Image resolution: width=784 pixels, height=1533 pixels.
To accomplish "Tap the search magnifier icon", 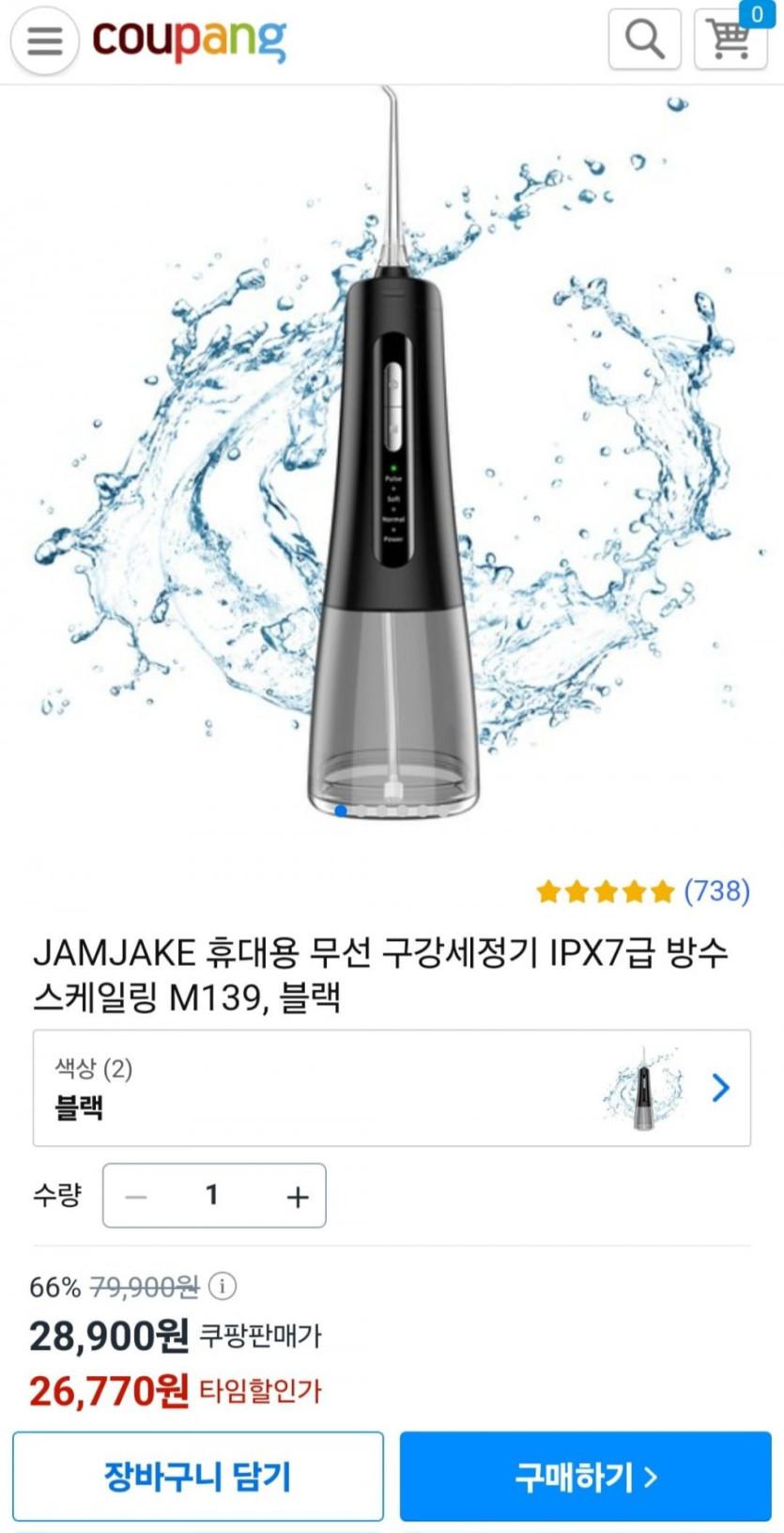I will [644, 39].
